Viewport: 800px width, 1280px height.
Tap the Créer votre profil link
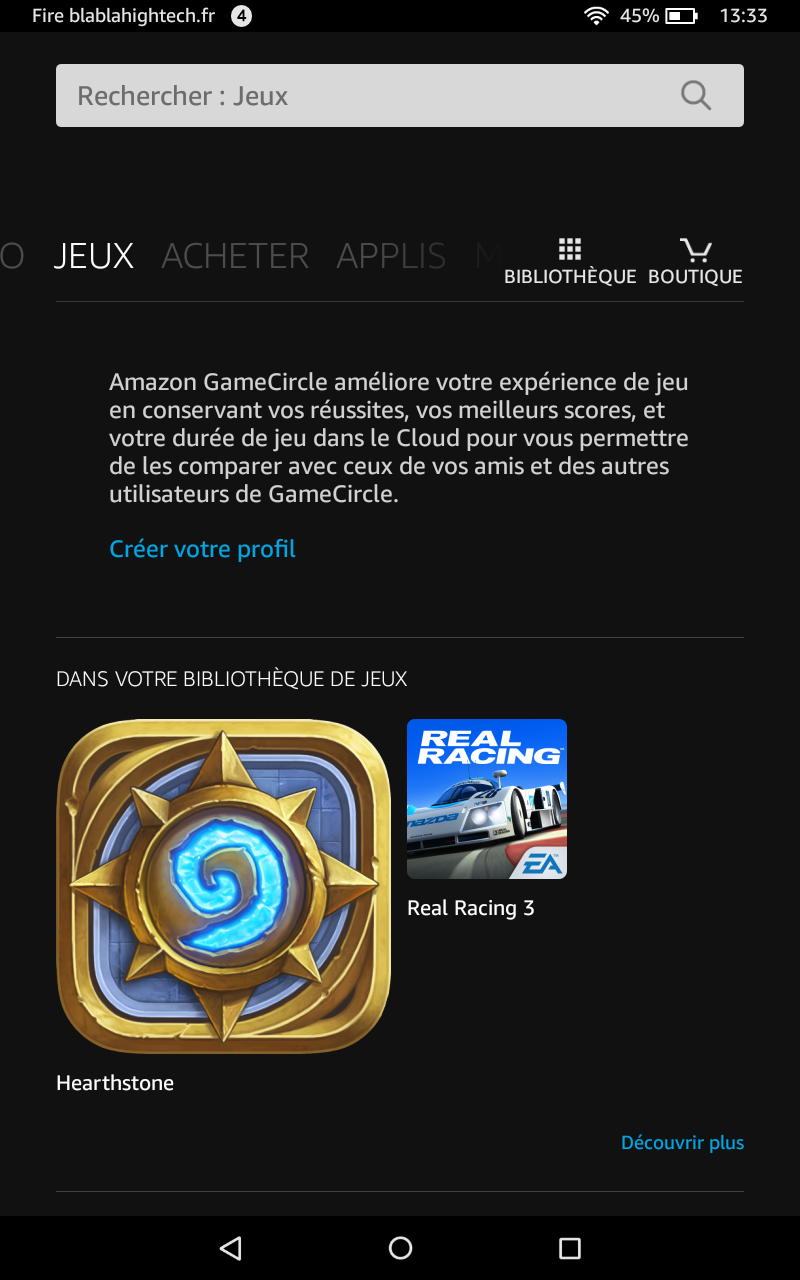click(203, 549)
